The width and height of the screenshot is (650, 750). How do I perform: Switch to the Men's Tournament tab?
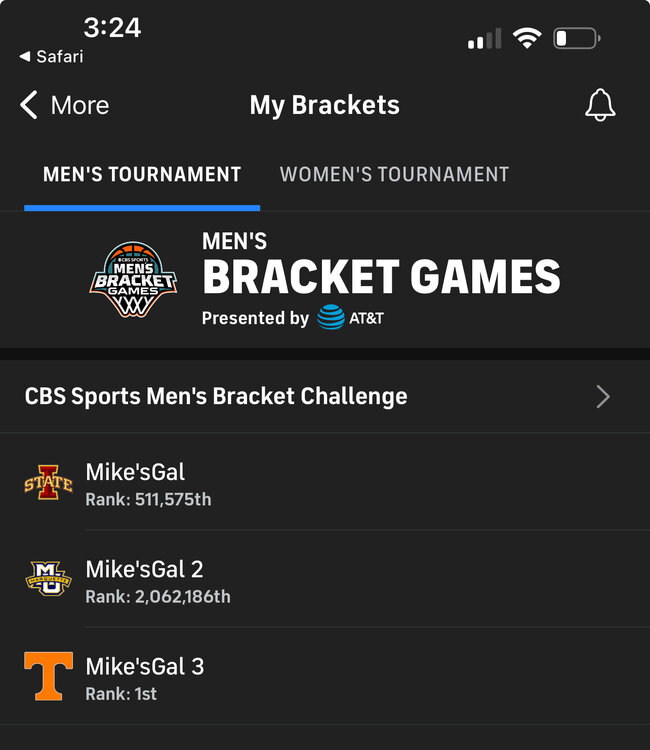point(142,175)
